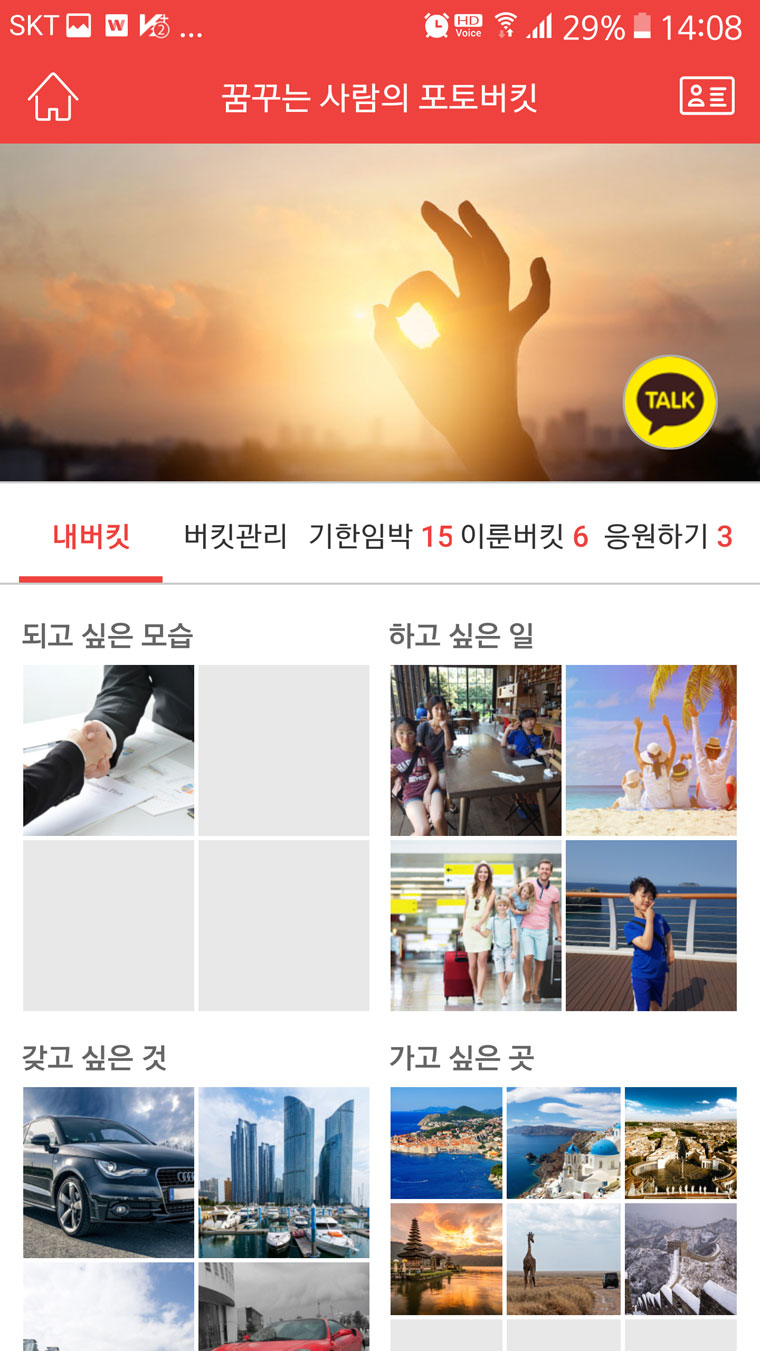Open the black Audi car photo
760x1351 pixels.
[x=108, y=1172]
